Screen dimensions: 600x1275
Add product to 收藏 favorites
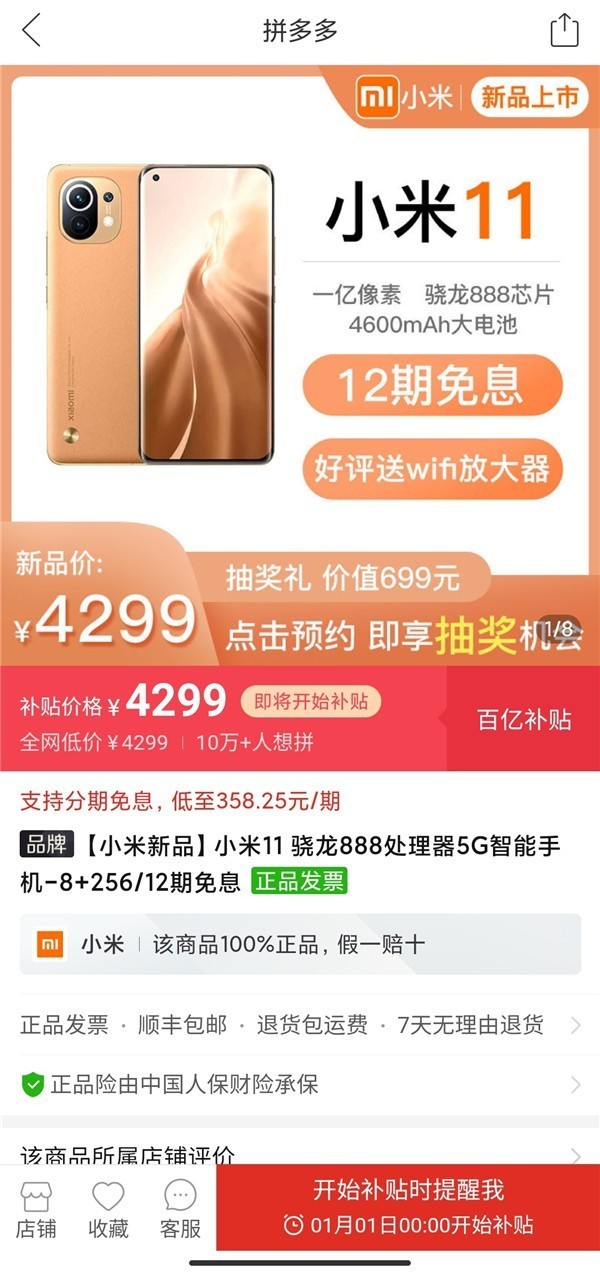click(x=107, y=1210)
